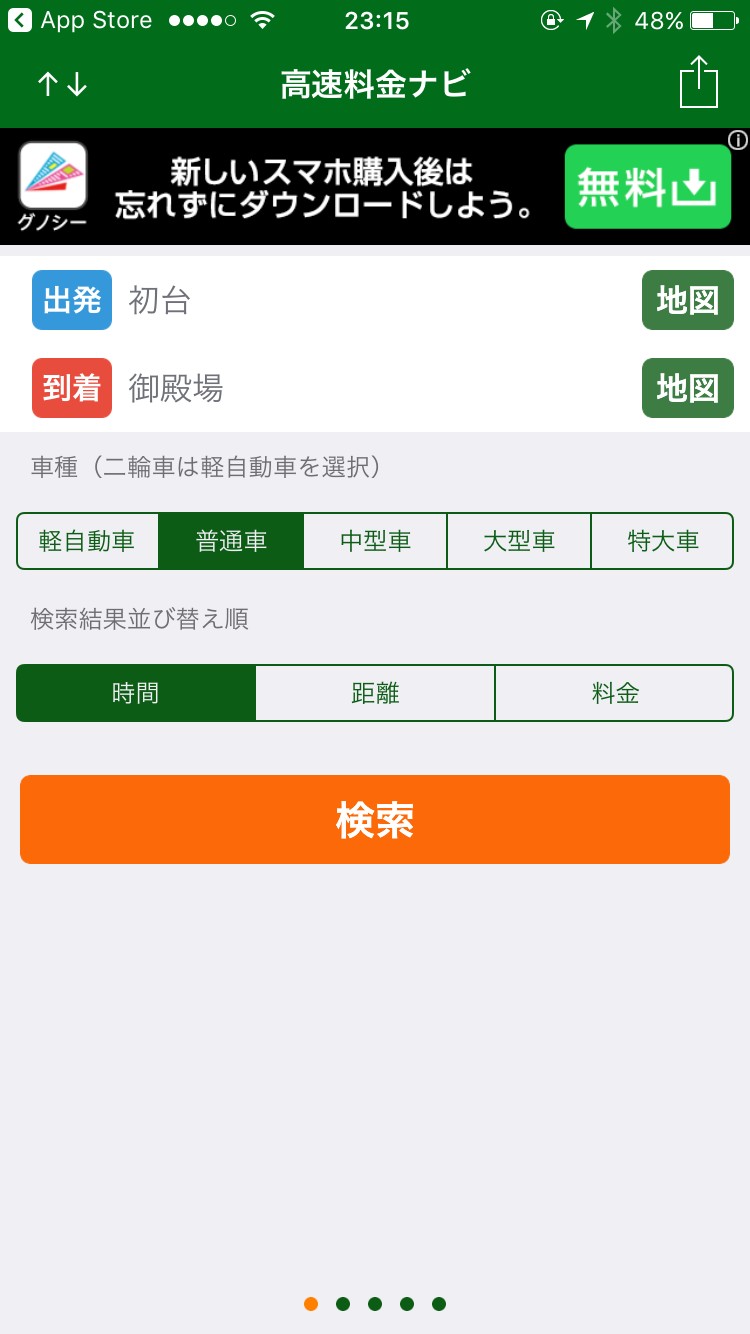Select 普通車 vehicle type
Viewport: 750px width, 1334px height.
tap(231, 541)
